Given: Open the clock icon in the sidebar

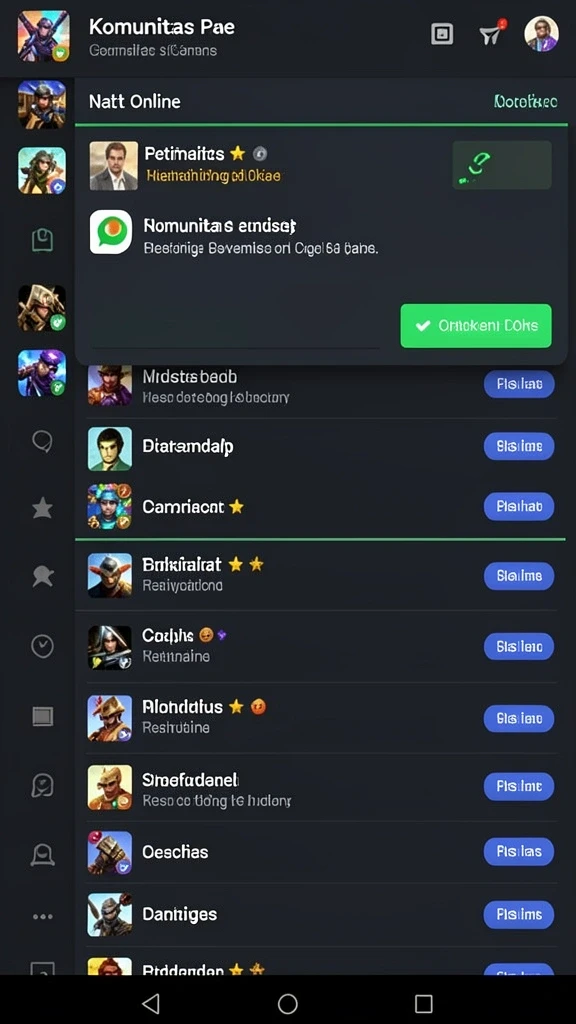Looking at the screenshot, I should pyautogui.click(x=42, y=646).
